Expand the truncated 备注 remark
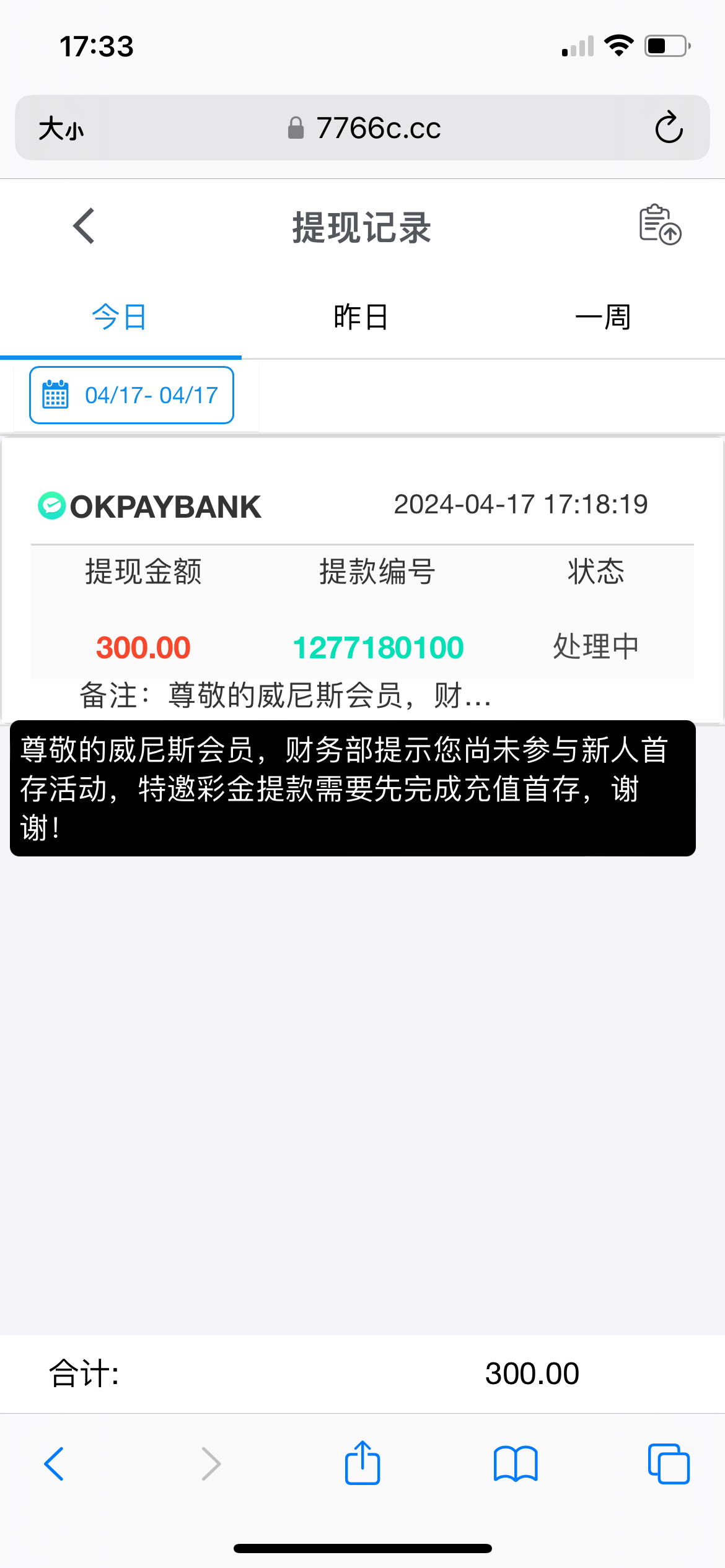This screenshot has height=1568, width=725. tap(285, 695)
